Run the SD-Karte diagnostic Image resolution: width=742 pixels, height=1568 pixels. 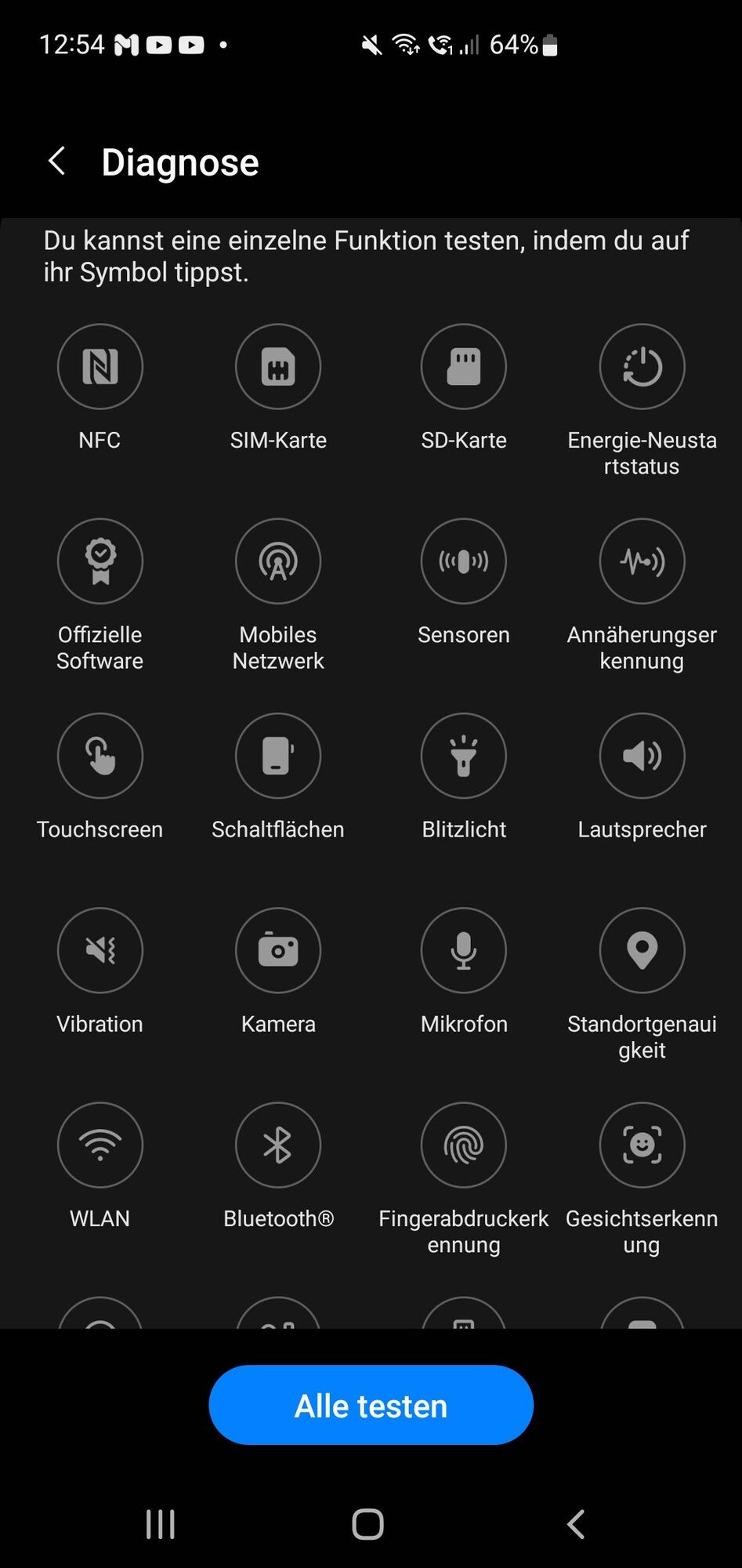click(x=464, y=366)
